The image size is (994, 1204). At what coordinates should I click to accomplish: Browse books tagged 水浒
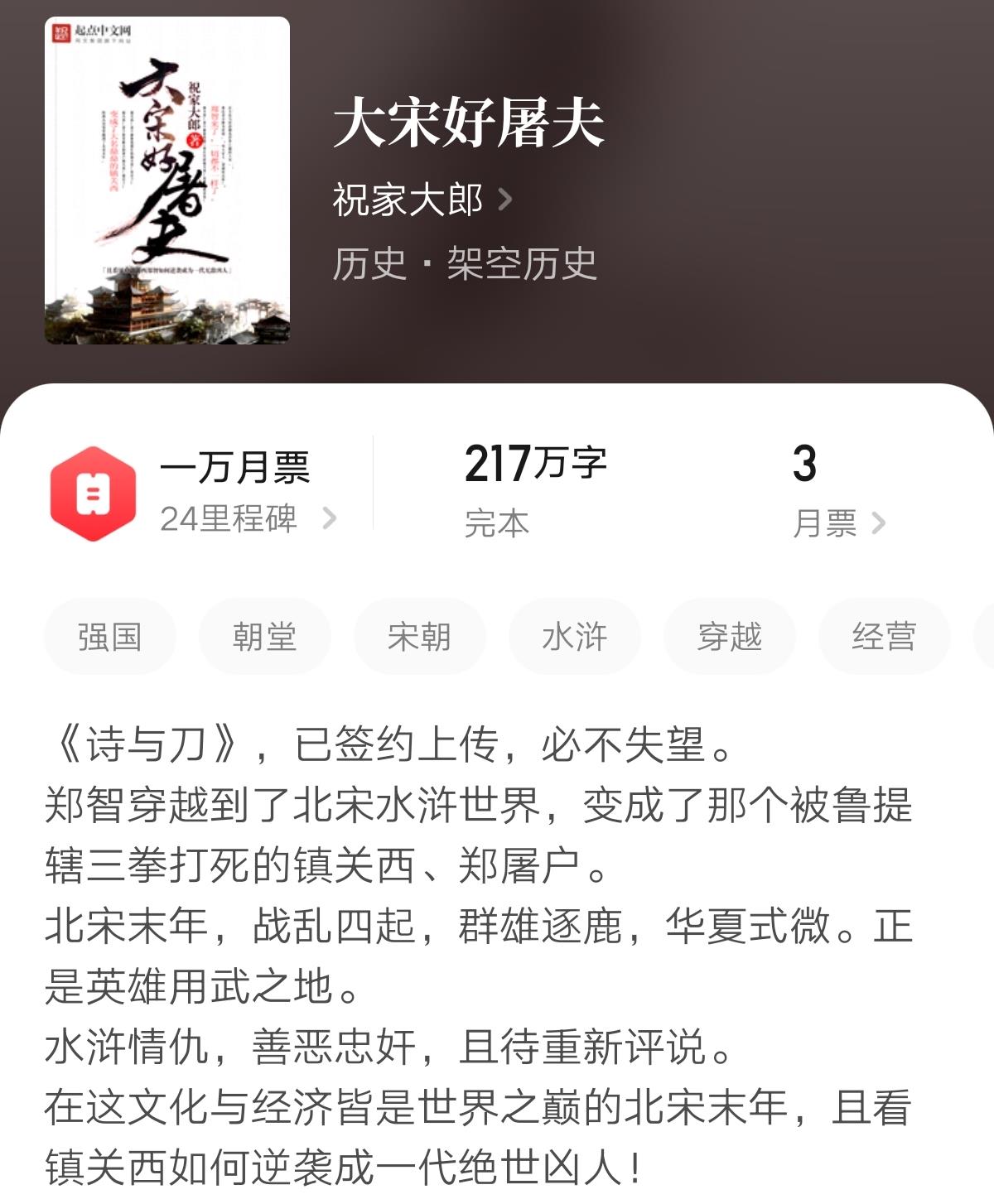click(574, 637)
